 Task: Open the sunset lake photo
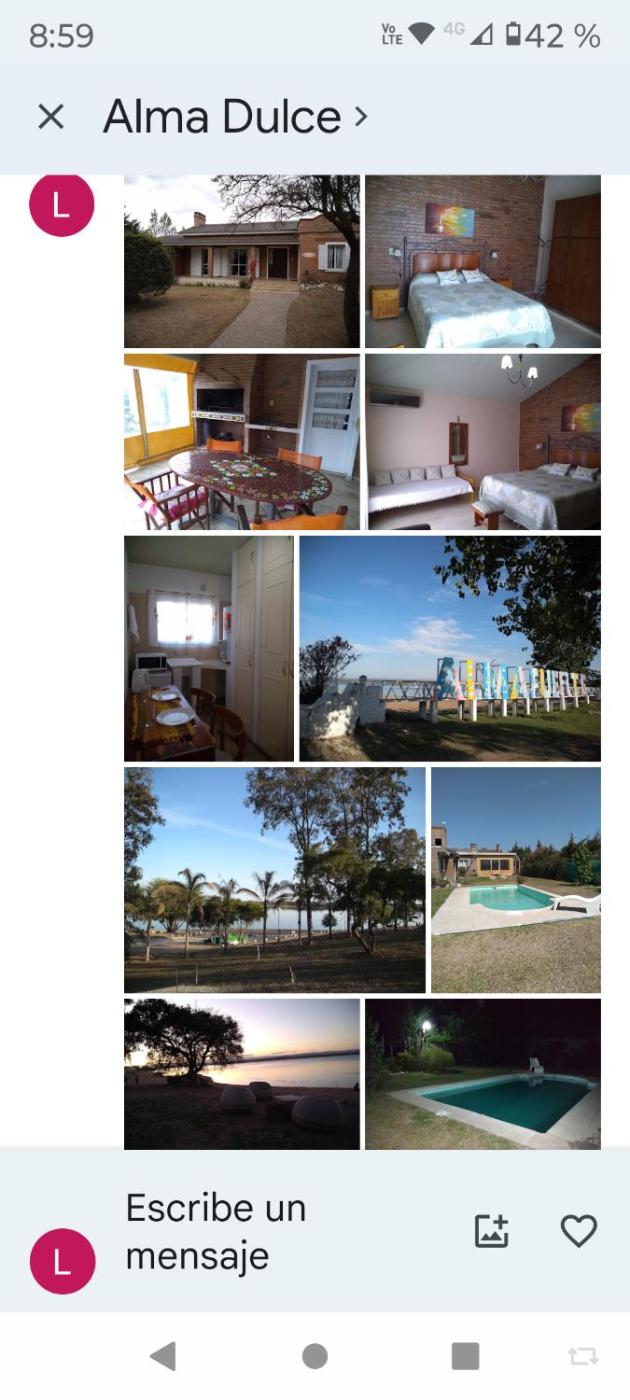(x=241, y=1073)
